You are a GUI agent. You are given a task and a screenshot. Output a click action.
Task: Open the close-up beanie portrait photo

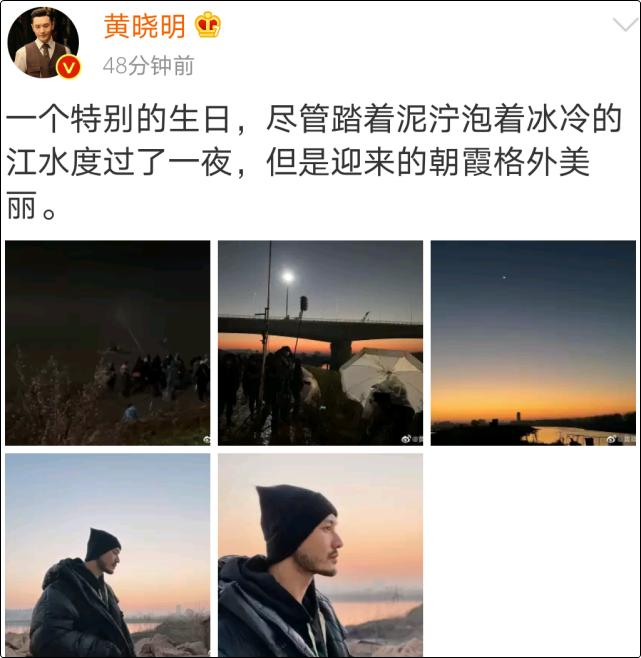(x=320, y=555)
